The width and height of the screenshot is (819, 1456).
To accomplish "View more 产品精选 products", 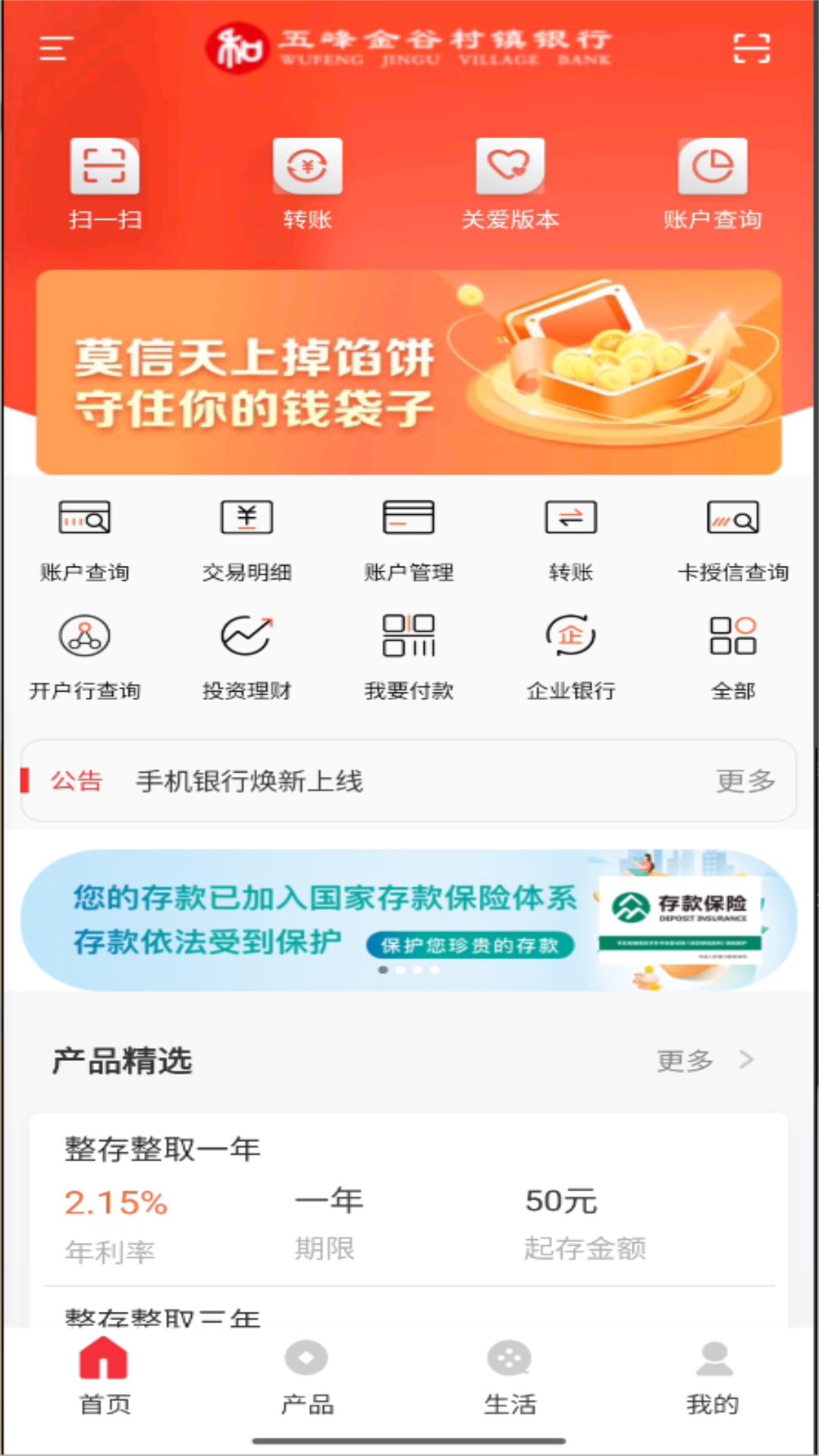I will (704, 1060).
